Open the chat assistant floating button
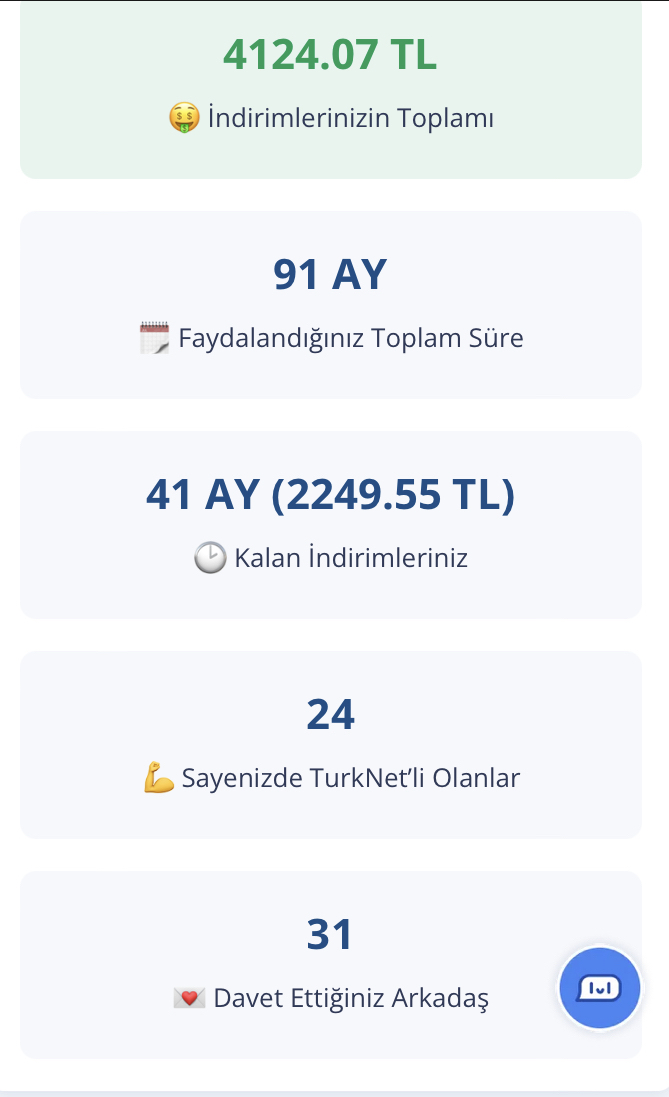This screenshot has width=669, height=1097. tap(600, 988)
